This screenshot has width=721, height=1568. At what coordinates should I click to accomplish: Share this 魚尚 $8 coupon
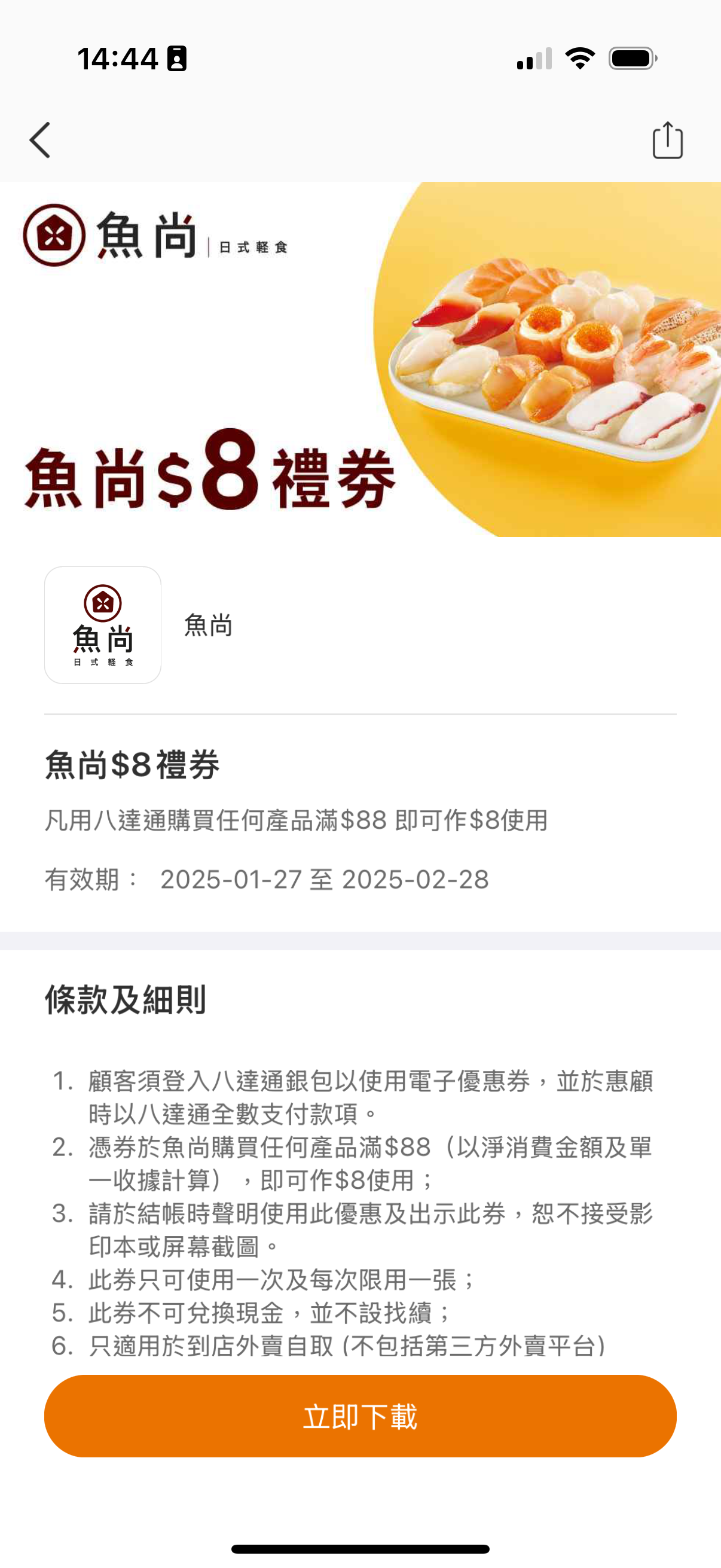click(667, 141)
